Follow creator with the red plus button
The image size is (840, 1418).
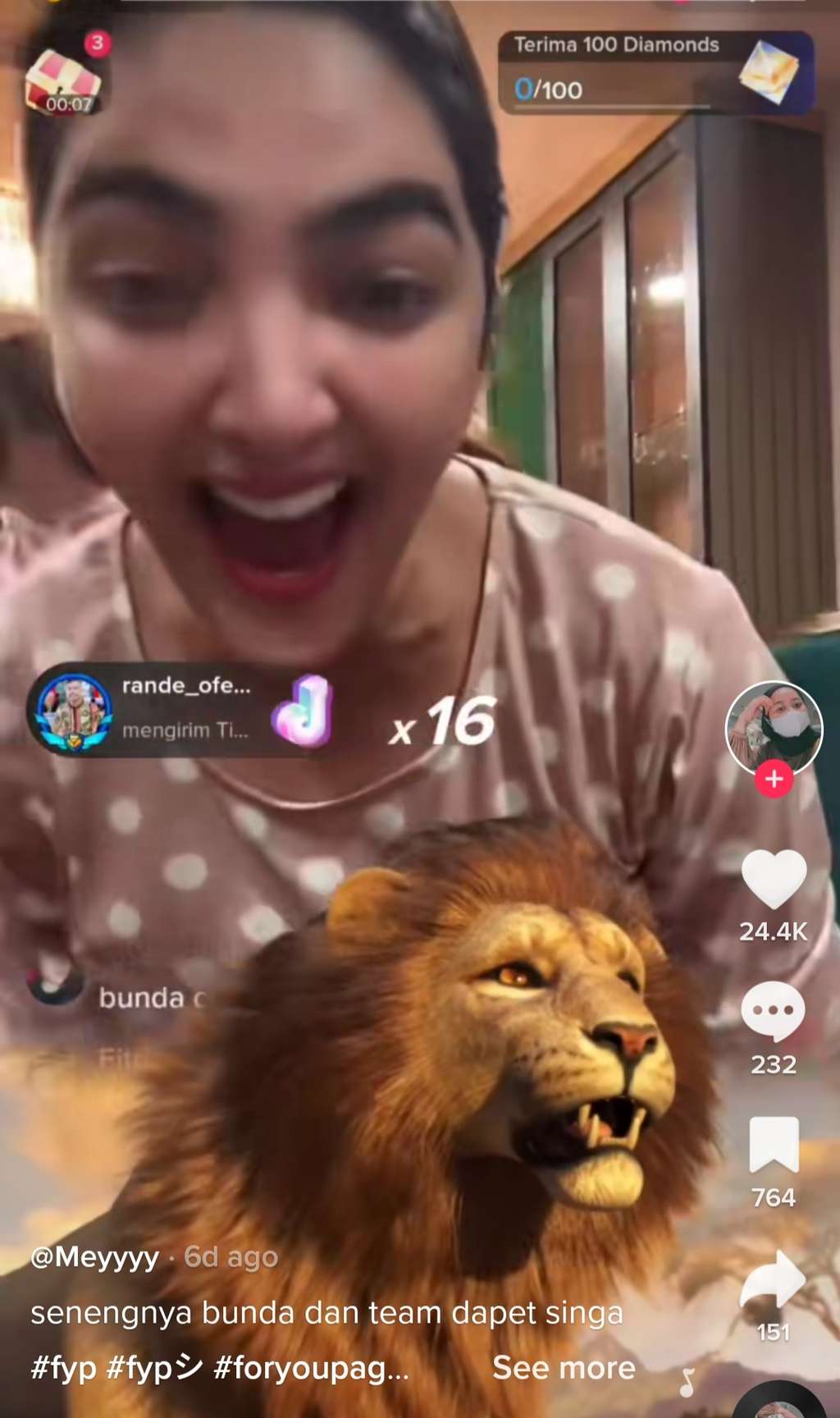pyautogui.click(x=774, y=780)
